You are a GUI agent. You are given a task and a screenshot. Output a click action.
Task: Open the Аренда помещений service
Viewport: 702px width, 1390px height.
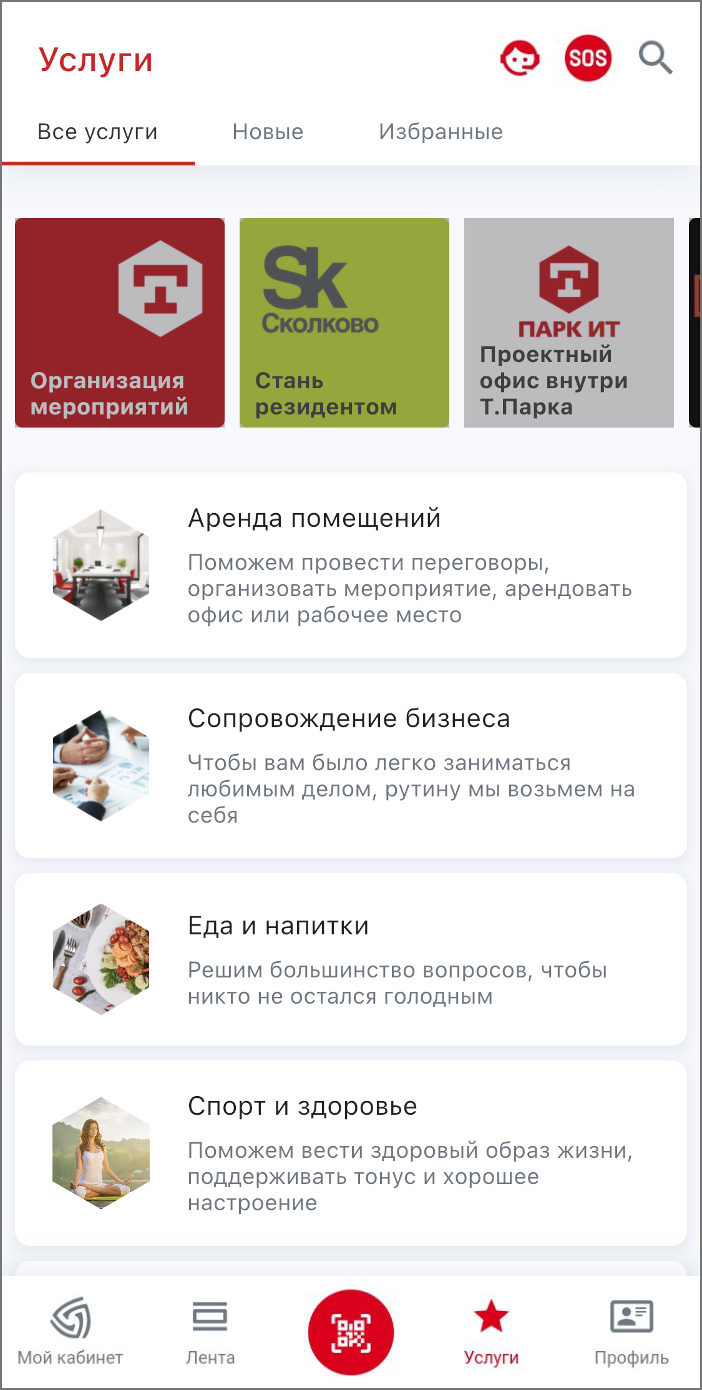click(350, 565)
